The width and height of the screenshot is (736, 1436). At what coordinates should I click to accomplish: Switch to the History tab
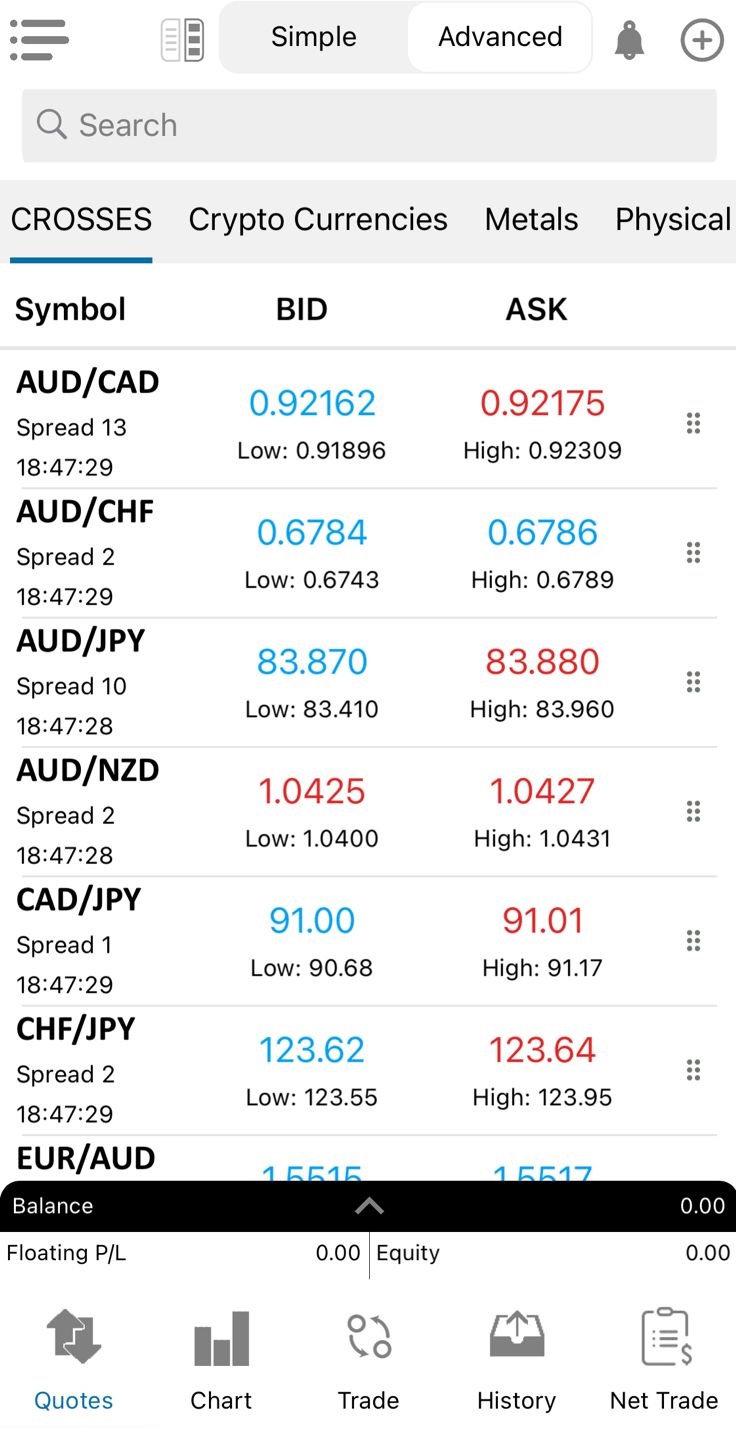point(516,1360)
